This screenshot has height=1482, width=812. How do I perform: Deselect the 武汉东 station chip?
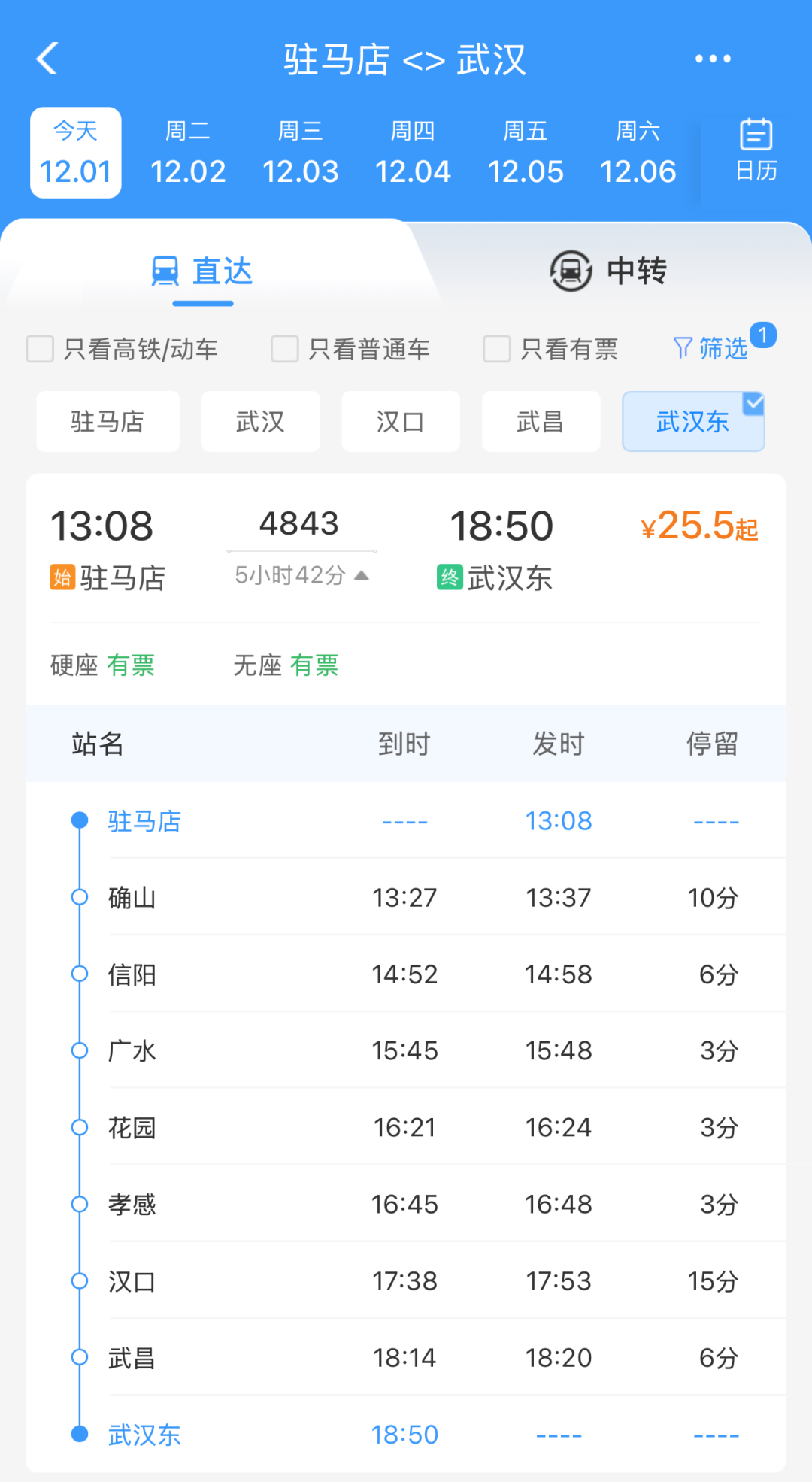(x=692, y=421)
